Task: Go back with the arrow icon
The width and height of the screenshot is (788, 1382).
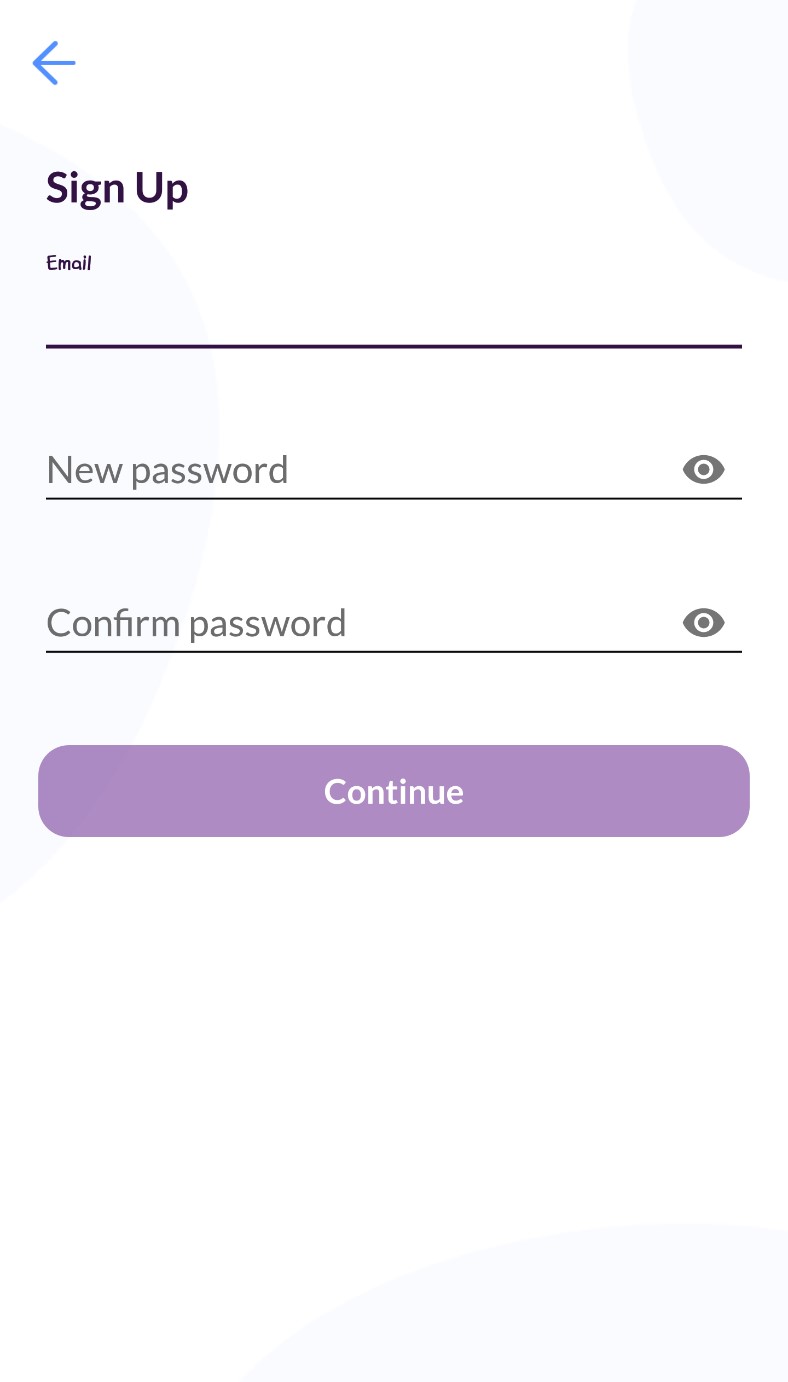Action: (54, 63)
